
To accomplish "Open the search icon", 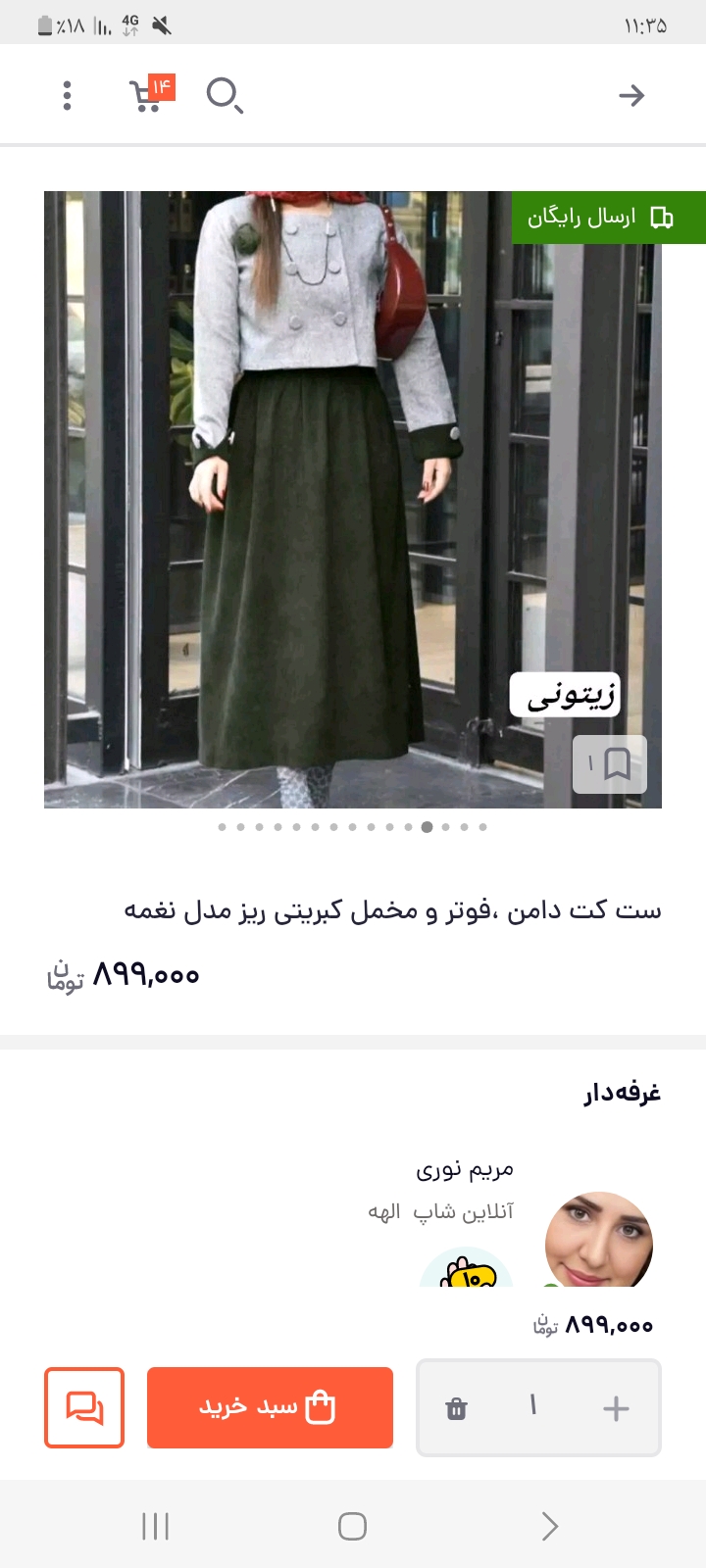I will pyautogui.click(x=224, y=95).
